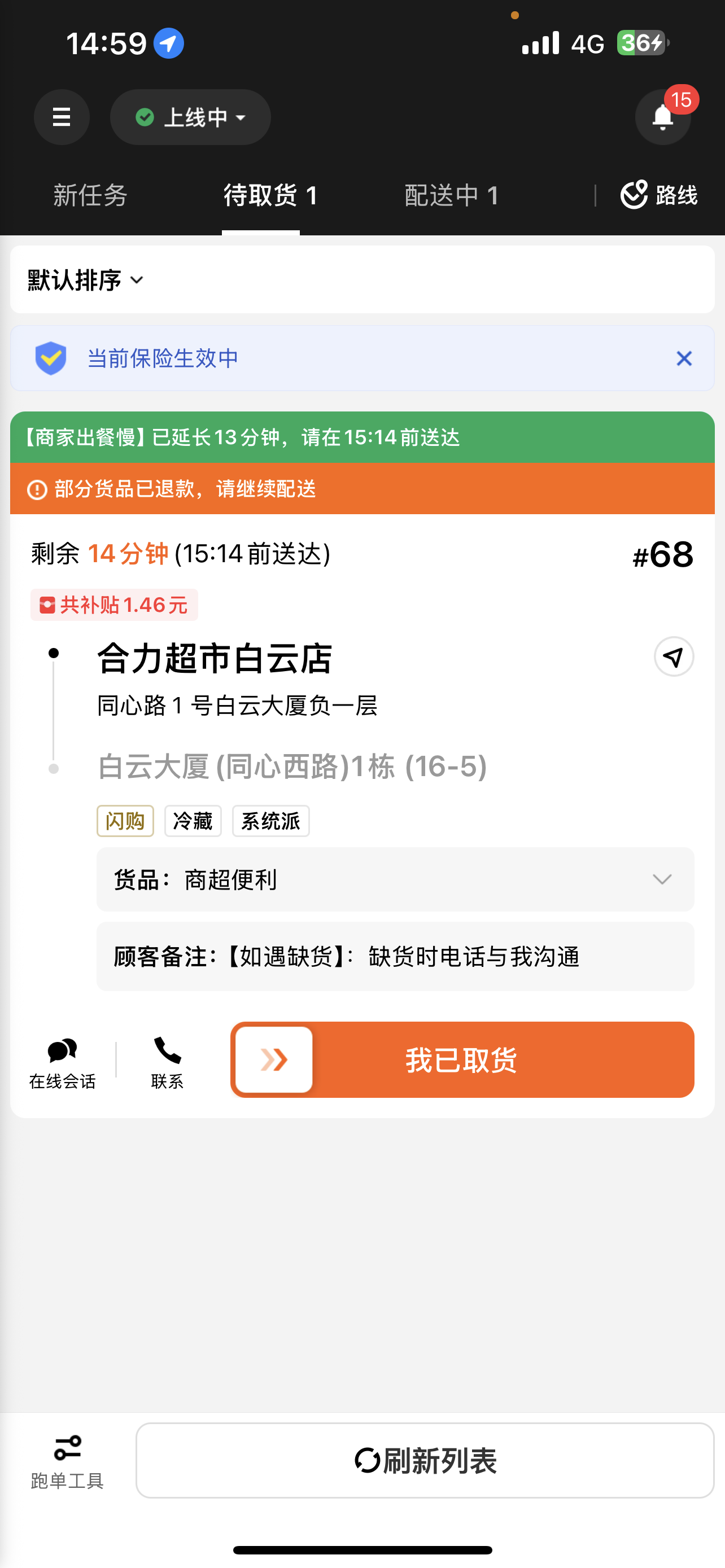Select the 待取货 tab
The height and width of the screenshot is (1568, 725).
[x=270, y=195]
